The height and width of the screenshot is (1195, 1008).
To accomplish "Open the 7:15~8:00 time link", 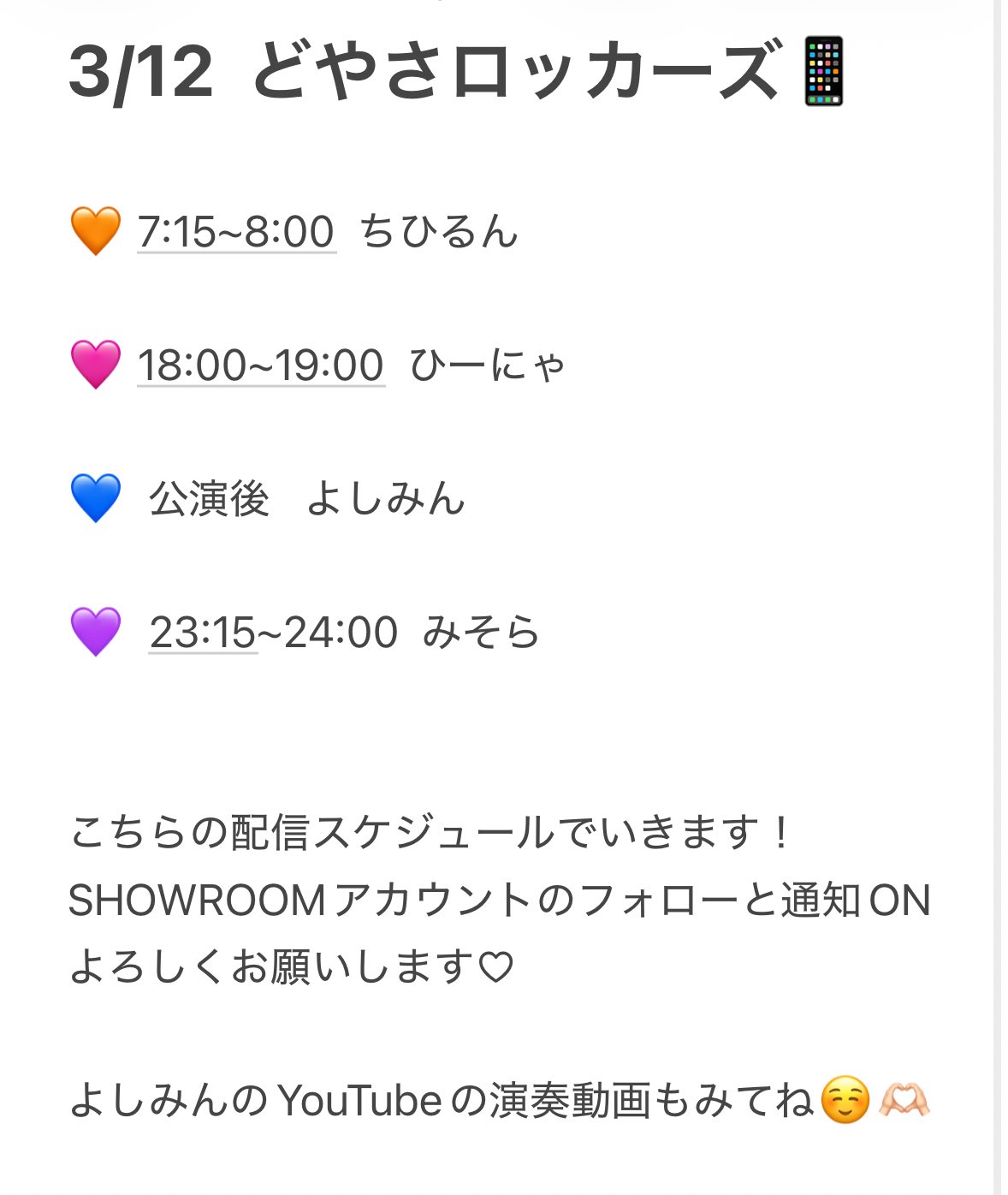I will (x=236, y=232).
